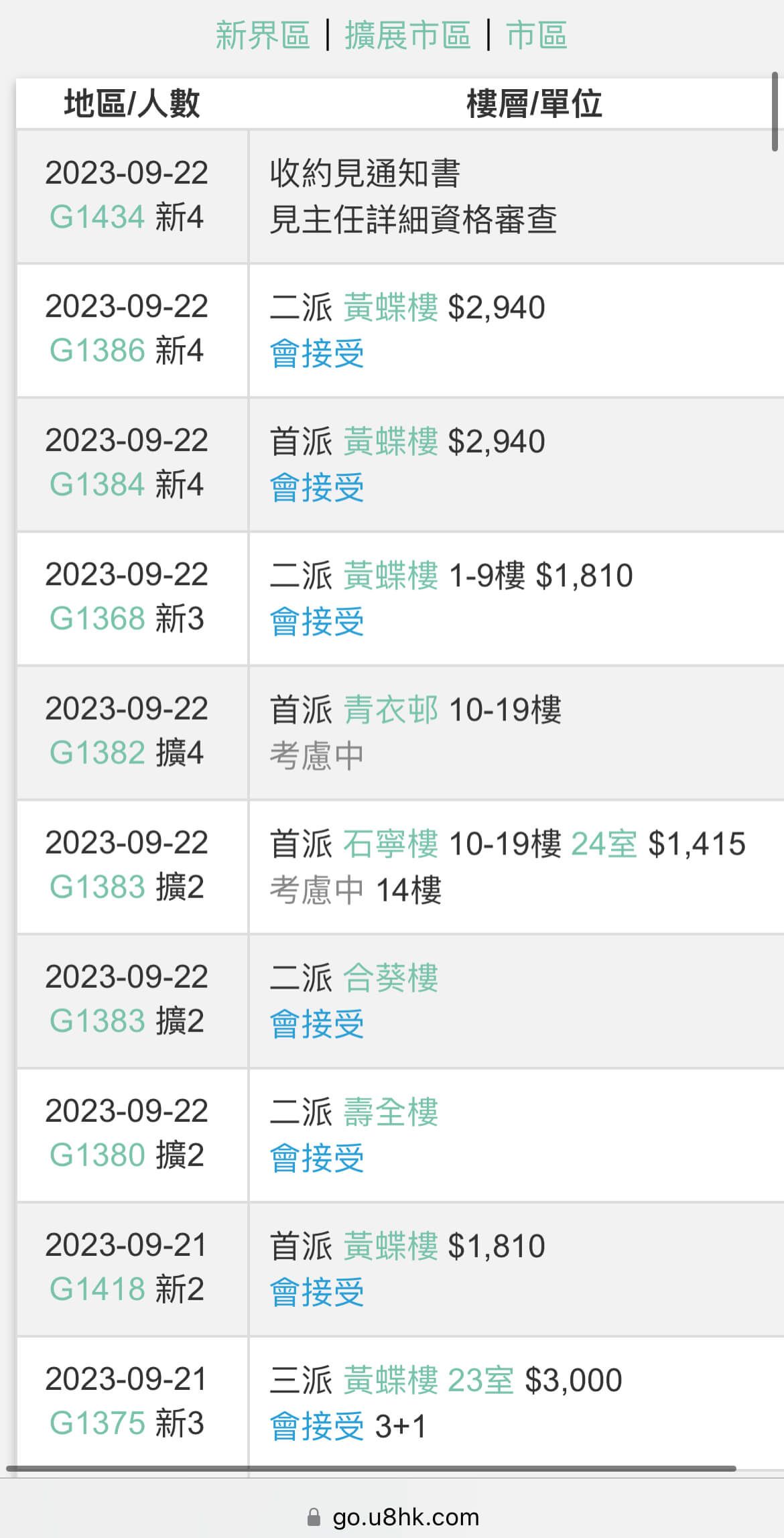Open the 新界區 link at the top
The height and width of the screenshot is (1538, 784).
(262, 35)
